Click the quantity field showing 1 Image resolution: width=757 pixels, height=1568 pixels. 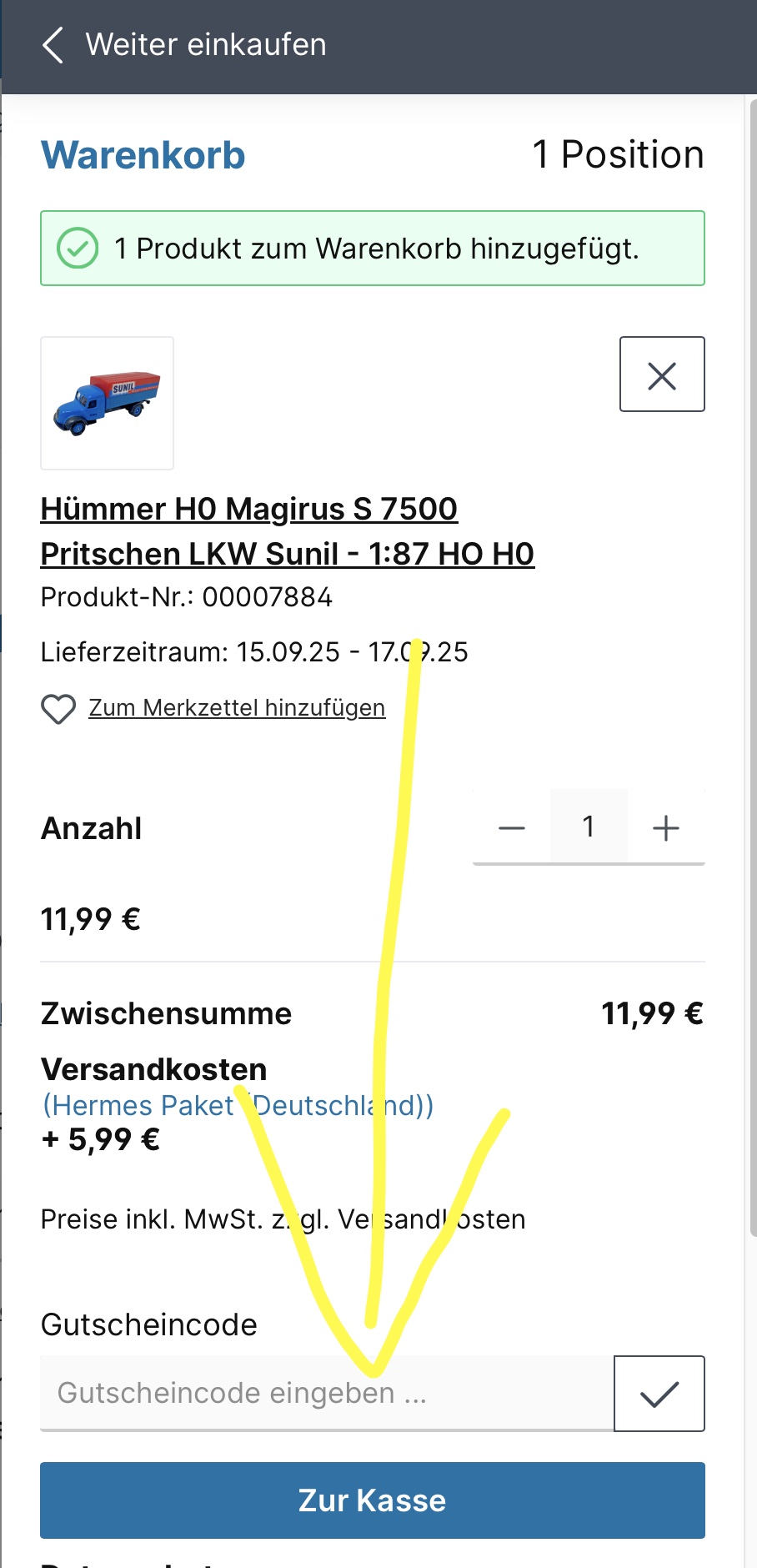click(x=588, y=827)
